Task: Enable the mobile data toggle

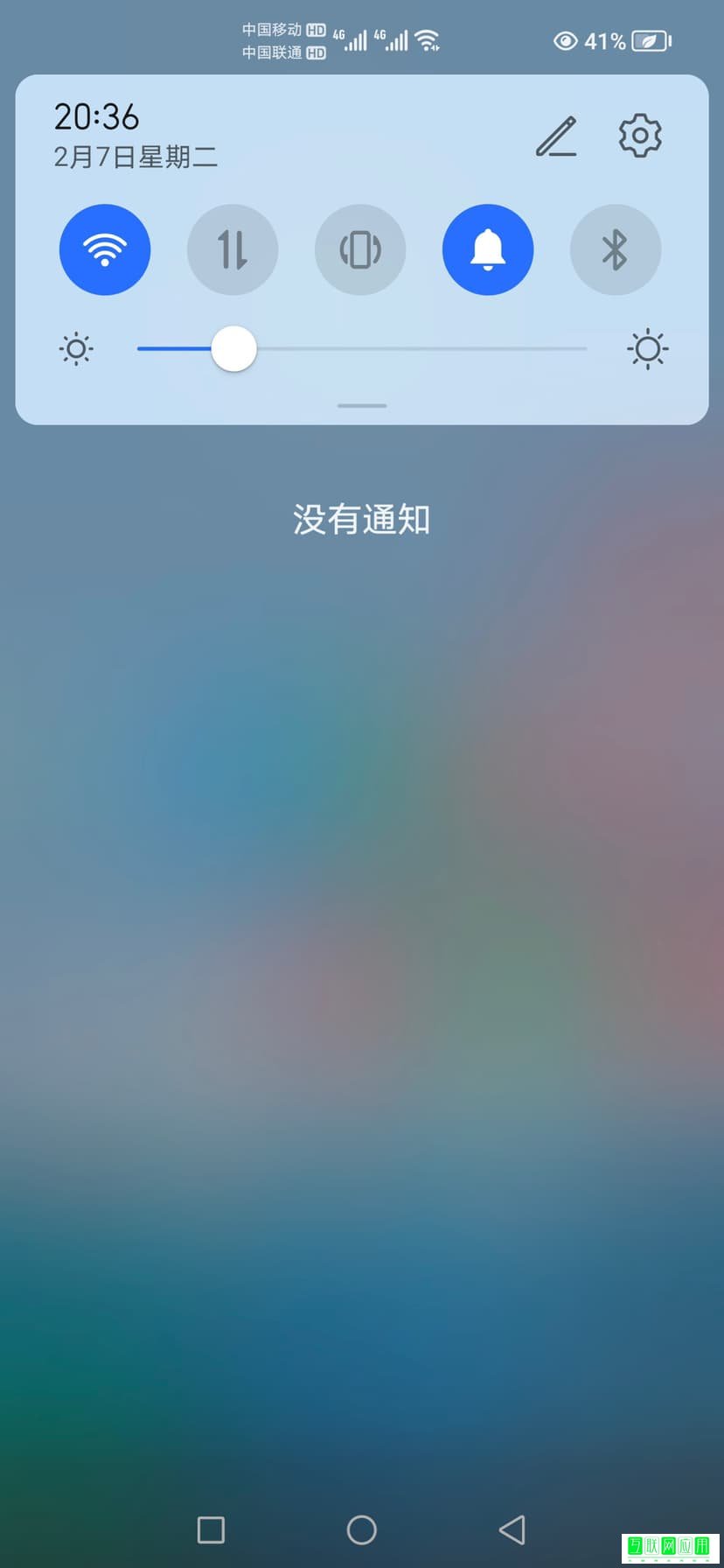Action: click(233, 249)
